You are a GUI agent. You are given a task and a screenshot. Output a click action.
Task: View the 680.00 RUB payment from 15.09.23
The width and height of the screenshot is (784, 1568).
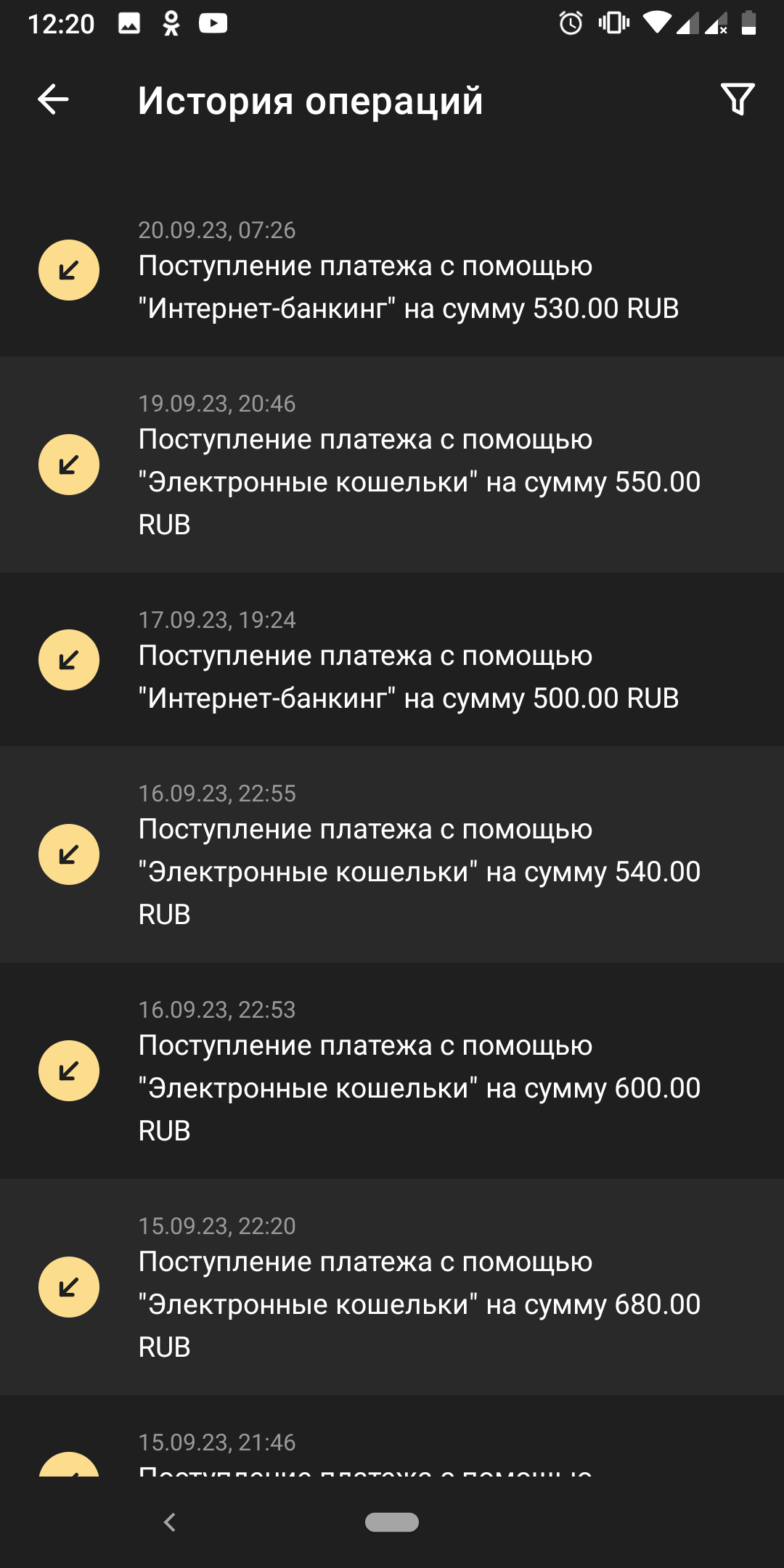click(x=392, y=1287)
